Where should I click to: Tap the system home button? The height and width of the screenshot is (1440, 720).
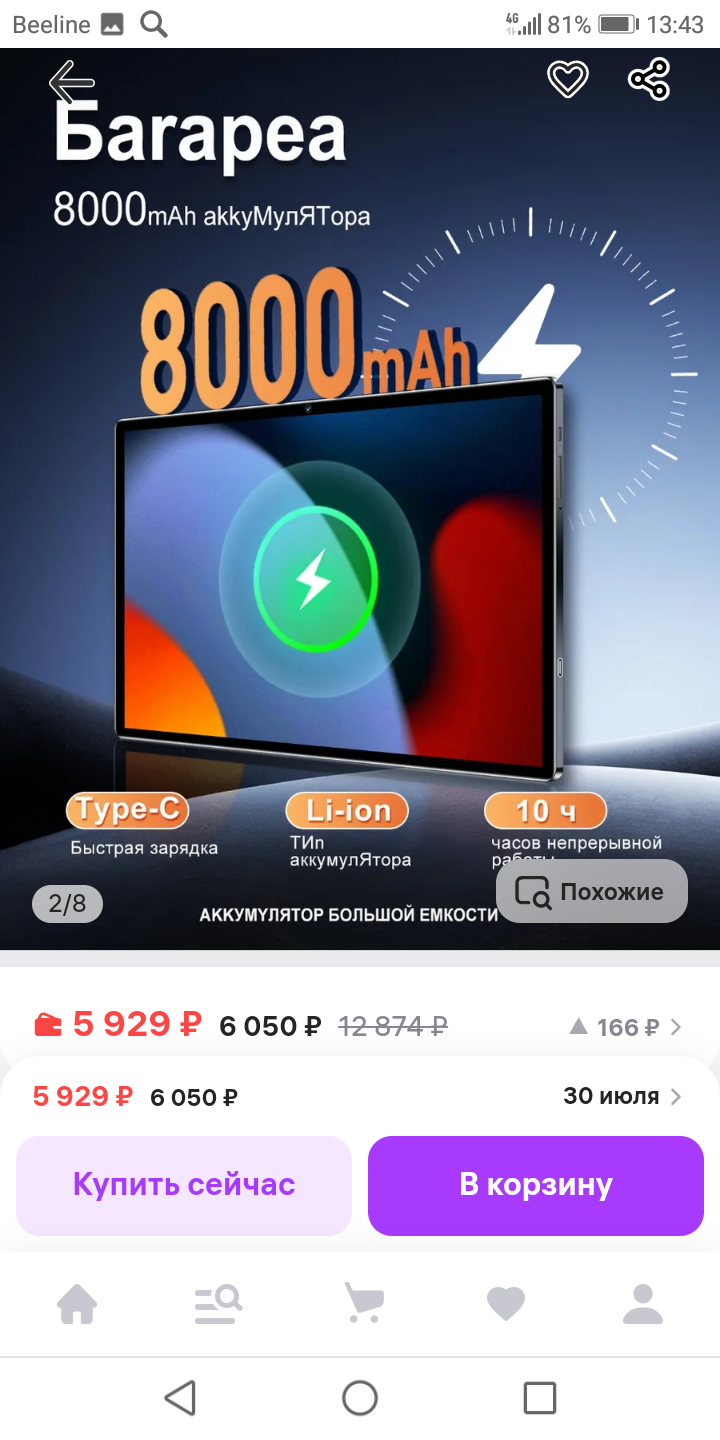point(360,1397)
